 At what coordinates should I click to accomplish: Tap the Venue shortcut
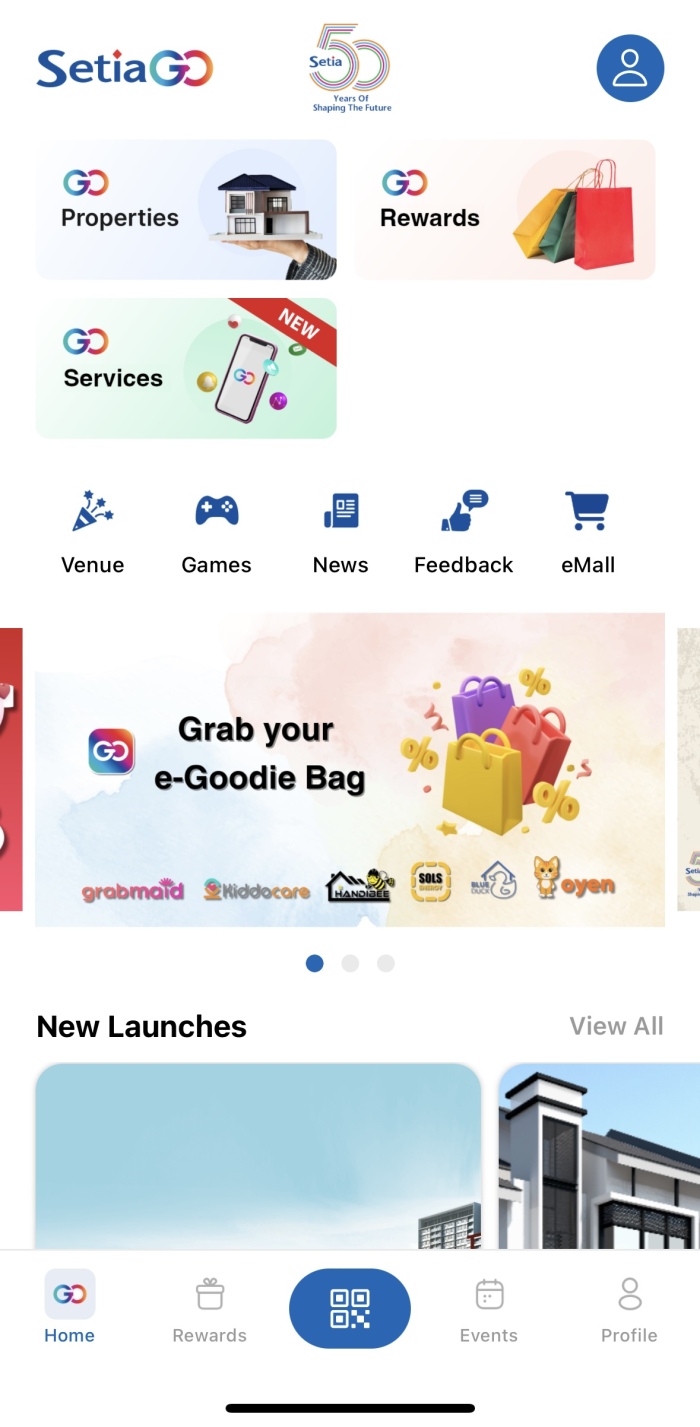pyautogui.click(x=93, y=533)
